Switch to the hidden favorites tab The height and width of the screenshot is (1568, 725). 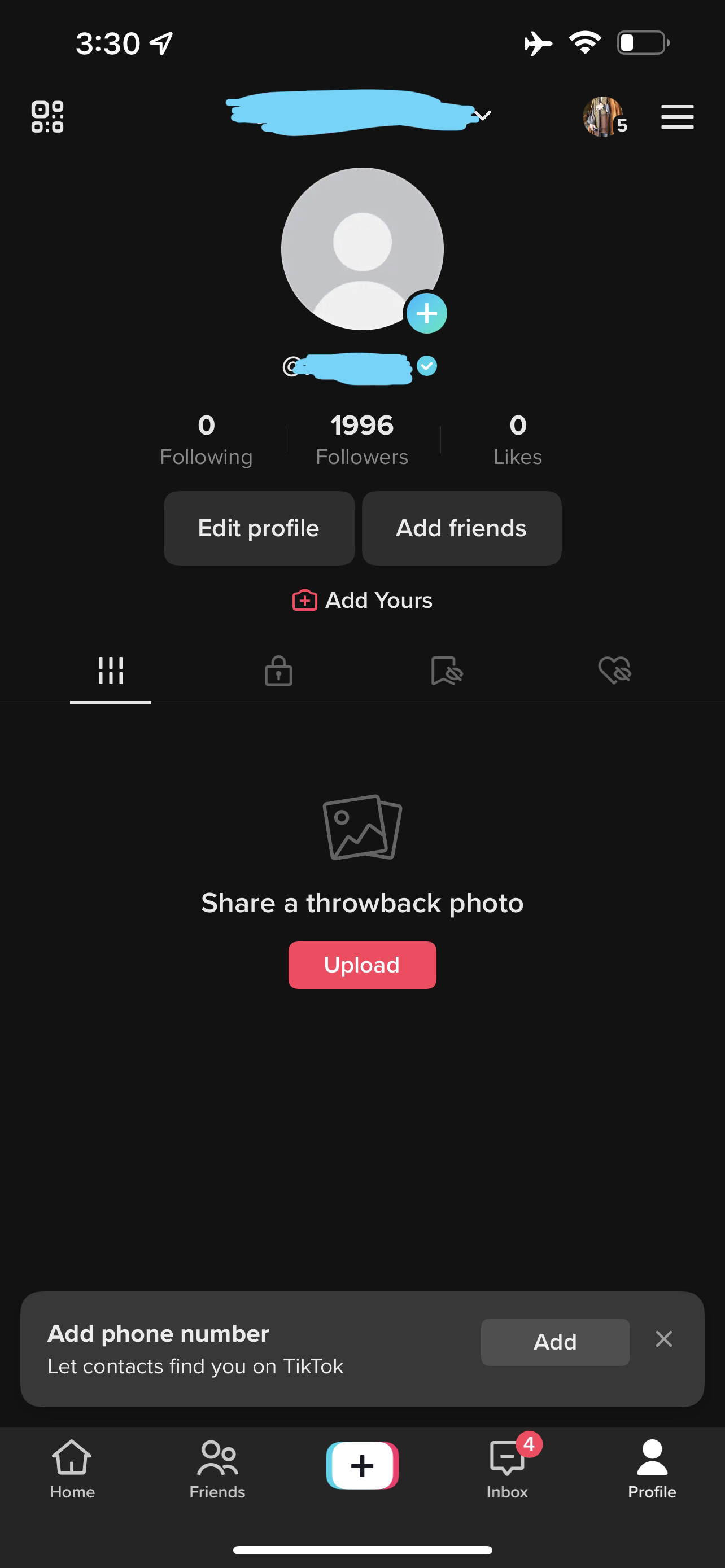(447, 671)
